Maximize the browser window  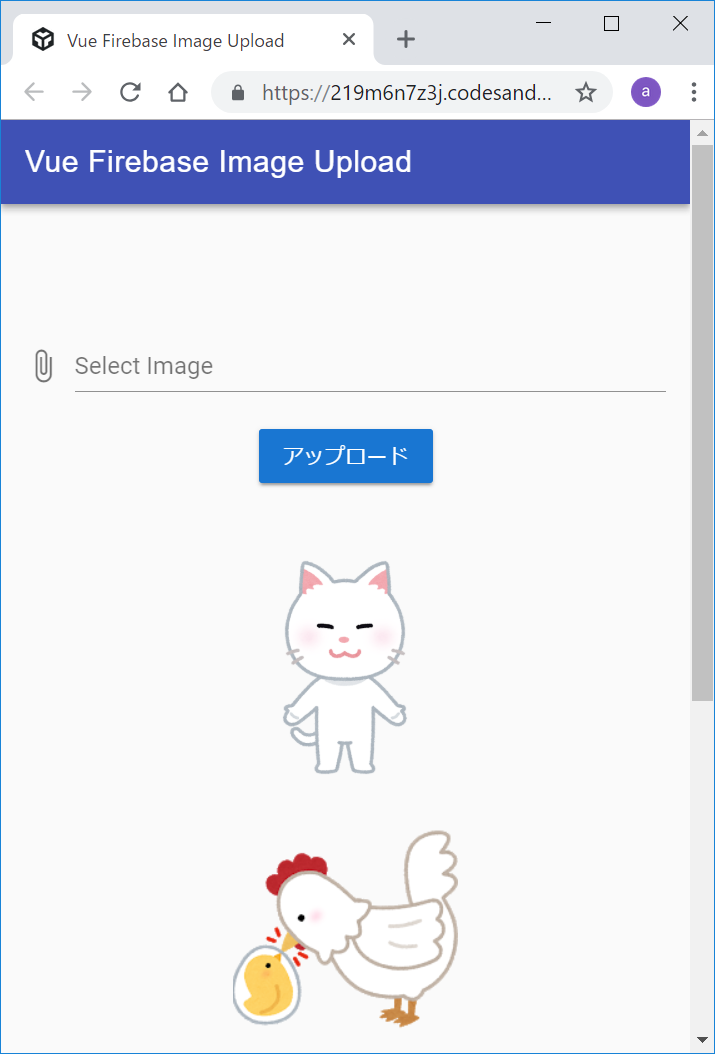tap(612, 23)
